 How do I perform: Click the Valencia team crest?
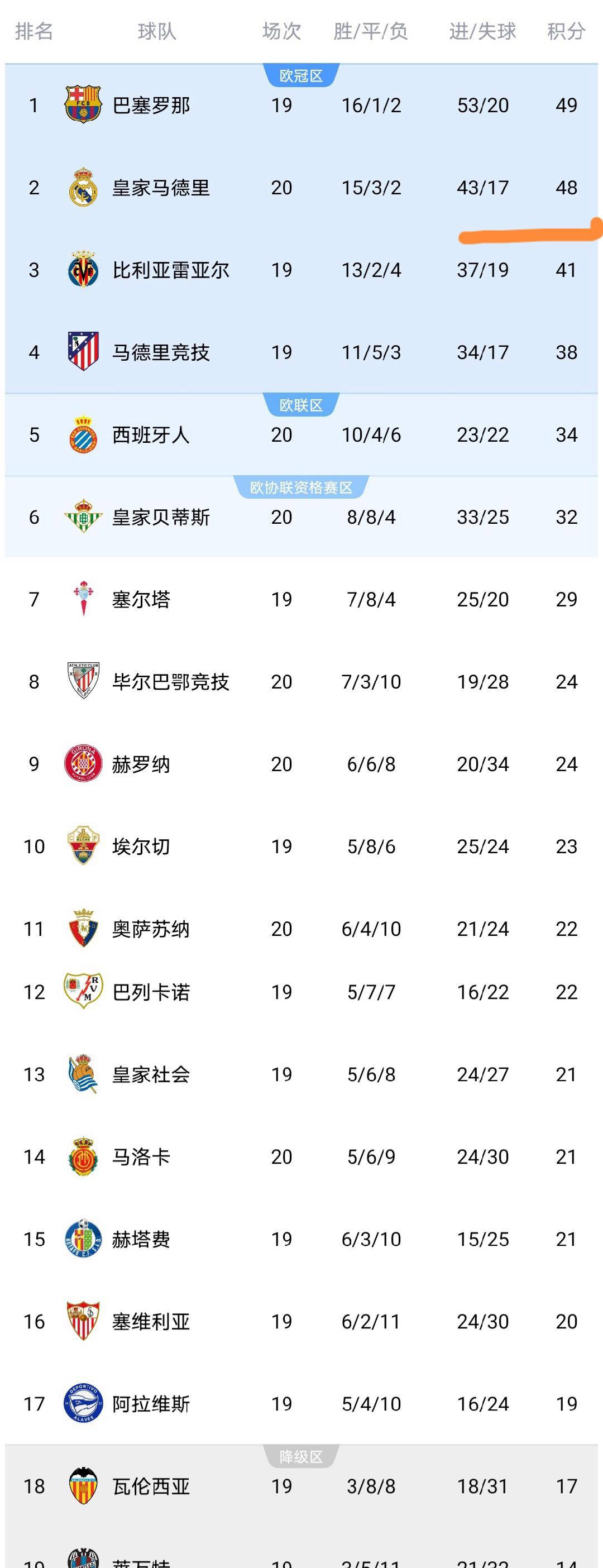(x=84, y=1485)
